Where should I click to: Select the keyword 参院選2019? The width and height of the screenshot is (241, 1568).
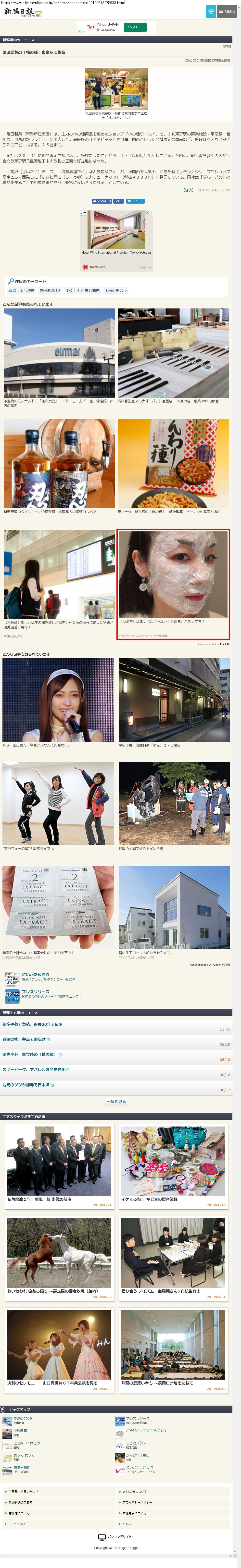pos(50,290)
